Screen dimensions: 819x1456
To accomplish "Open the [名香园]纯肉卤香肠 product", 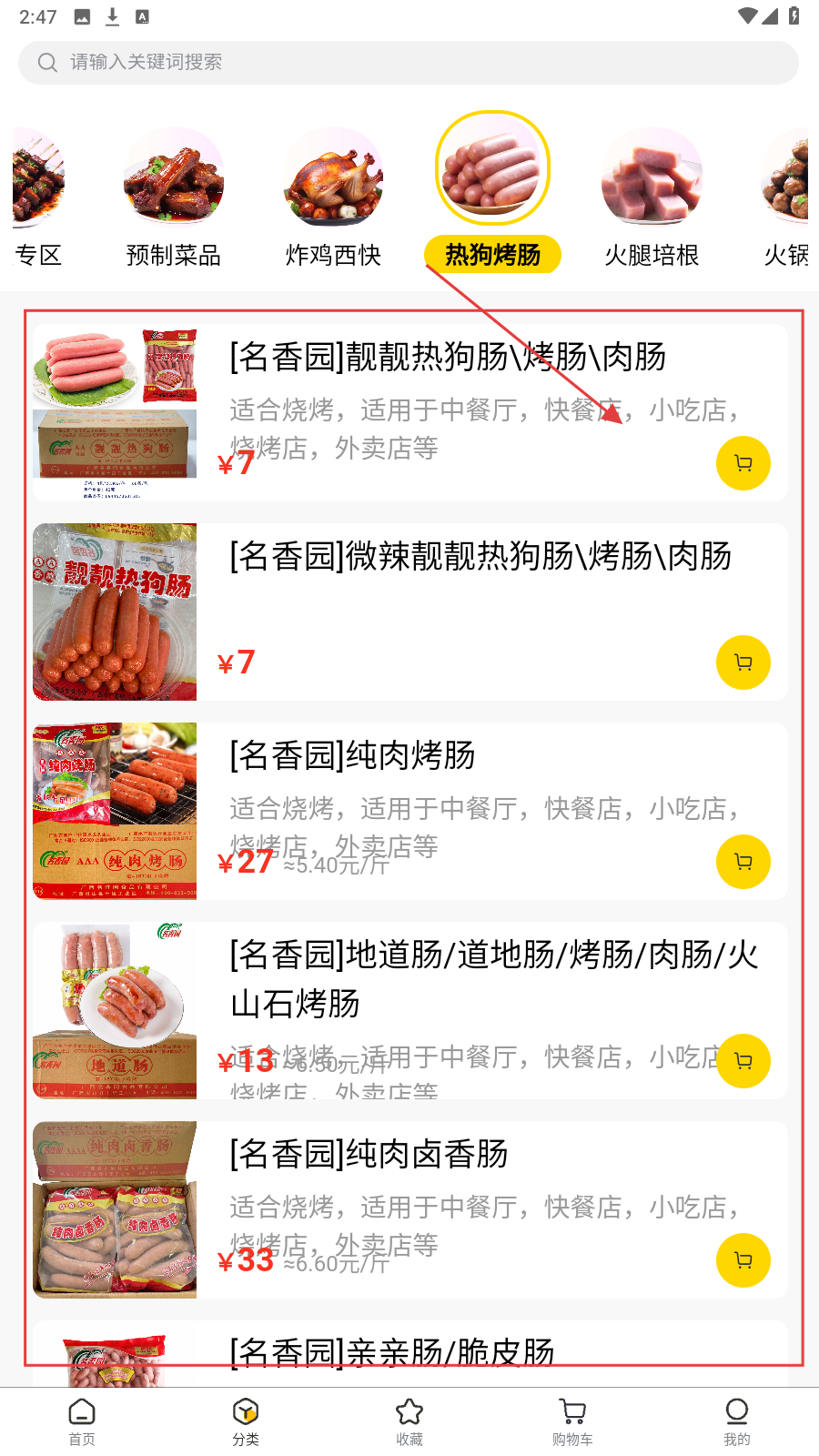I will [369, 1155].
